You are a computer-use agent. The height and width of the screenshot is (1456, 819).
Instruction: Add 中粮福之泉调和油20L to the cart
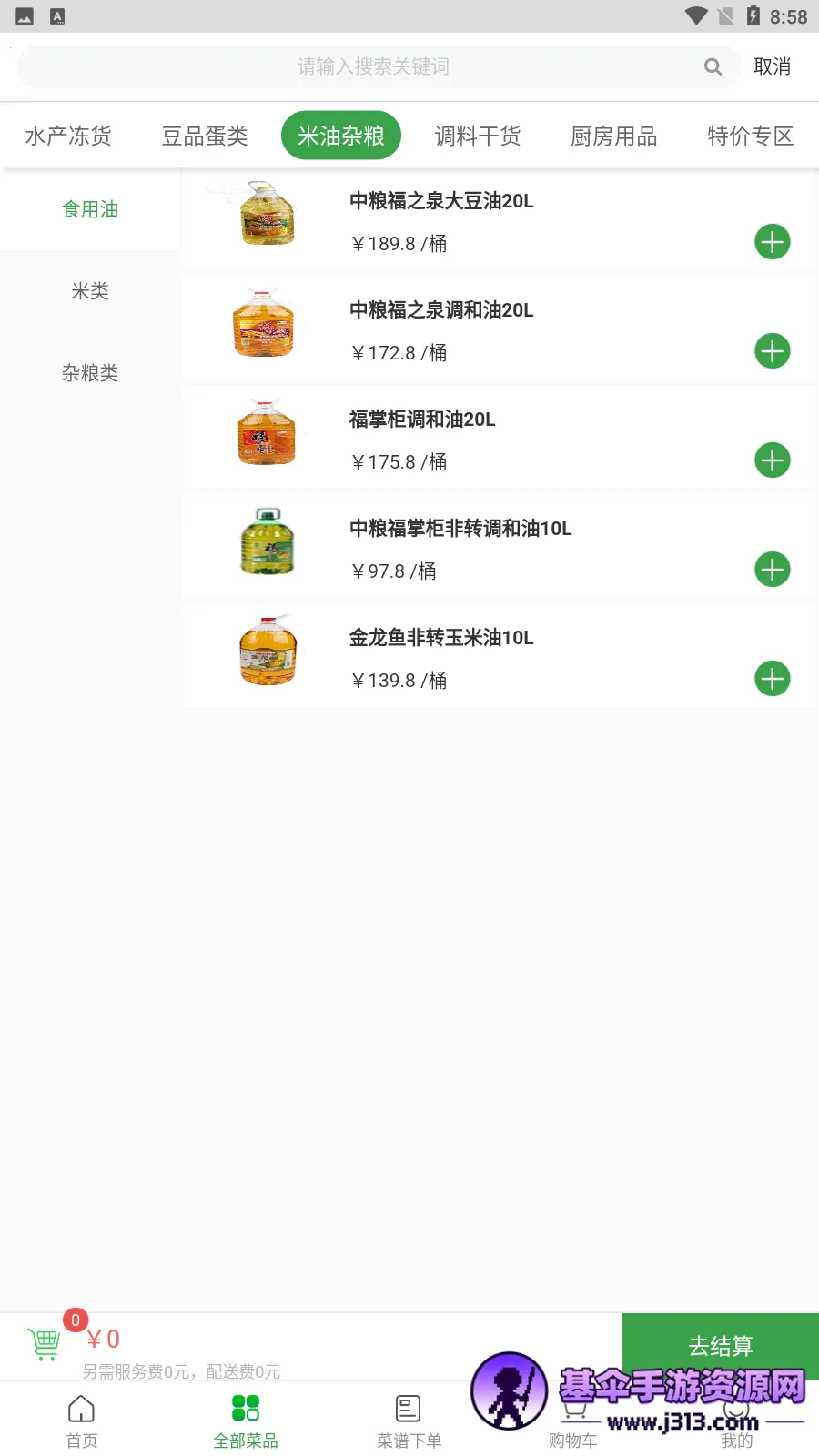[773, 351]
